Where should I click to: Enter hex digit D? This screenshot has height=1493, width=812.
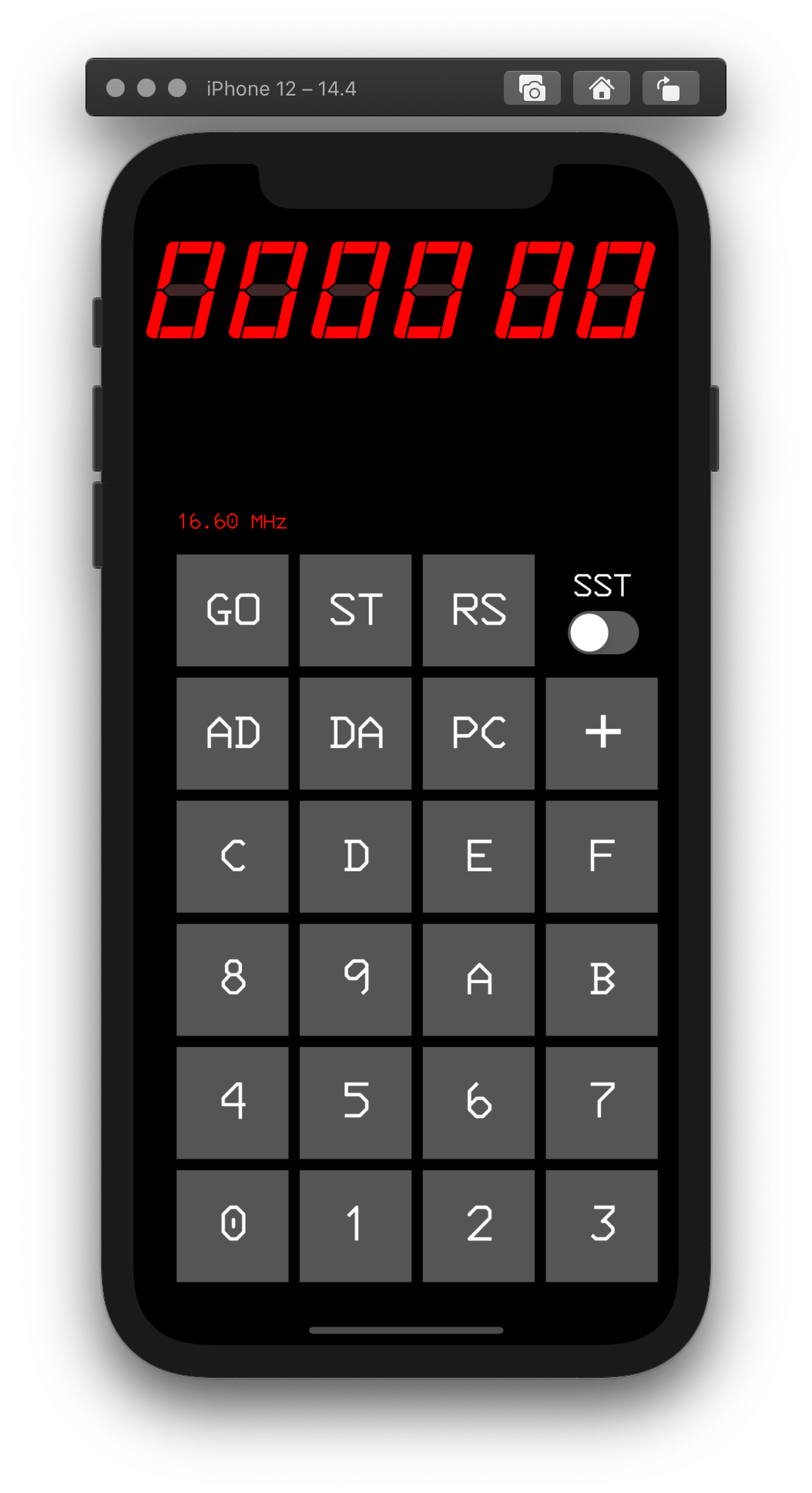(x=355, y=857)
